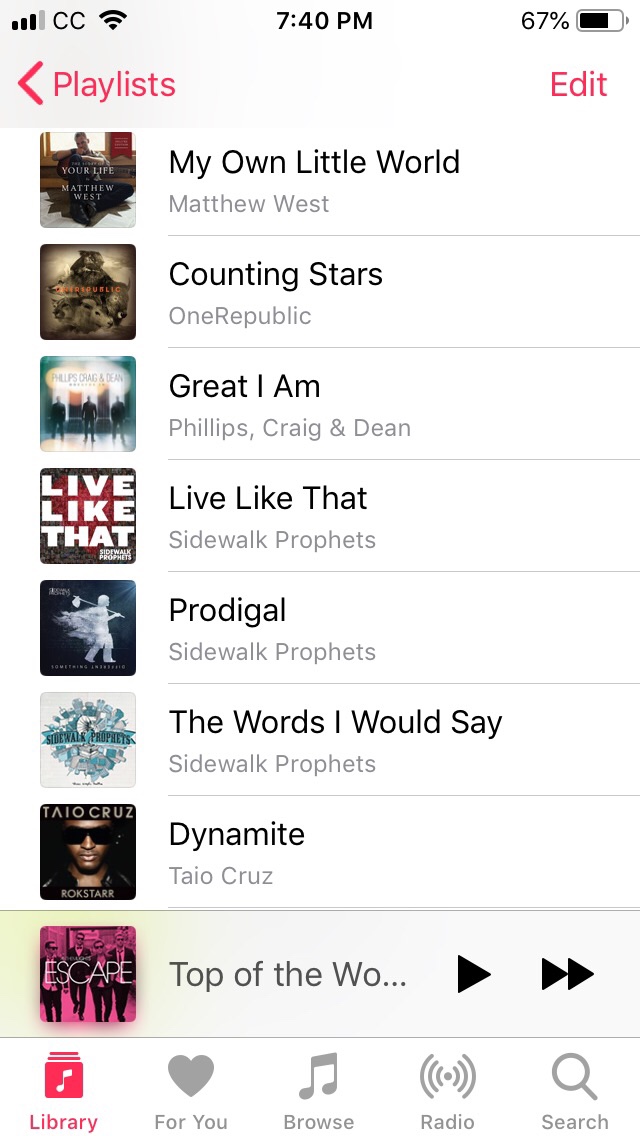Open the Radio tab
This screenshot has height=1136, width=640.
(447, 1092)
